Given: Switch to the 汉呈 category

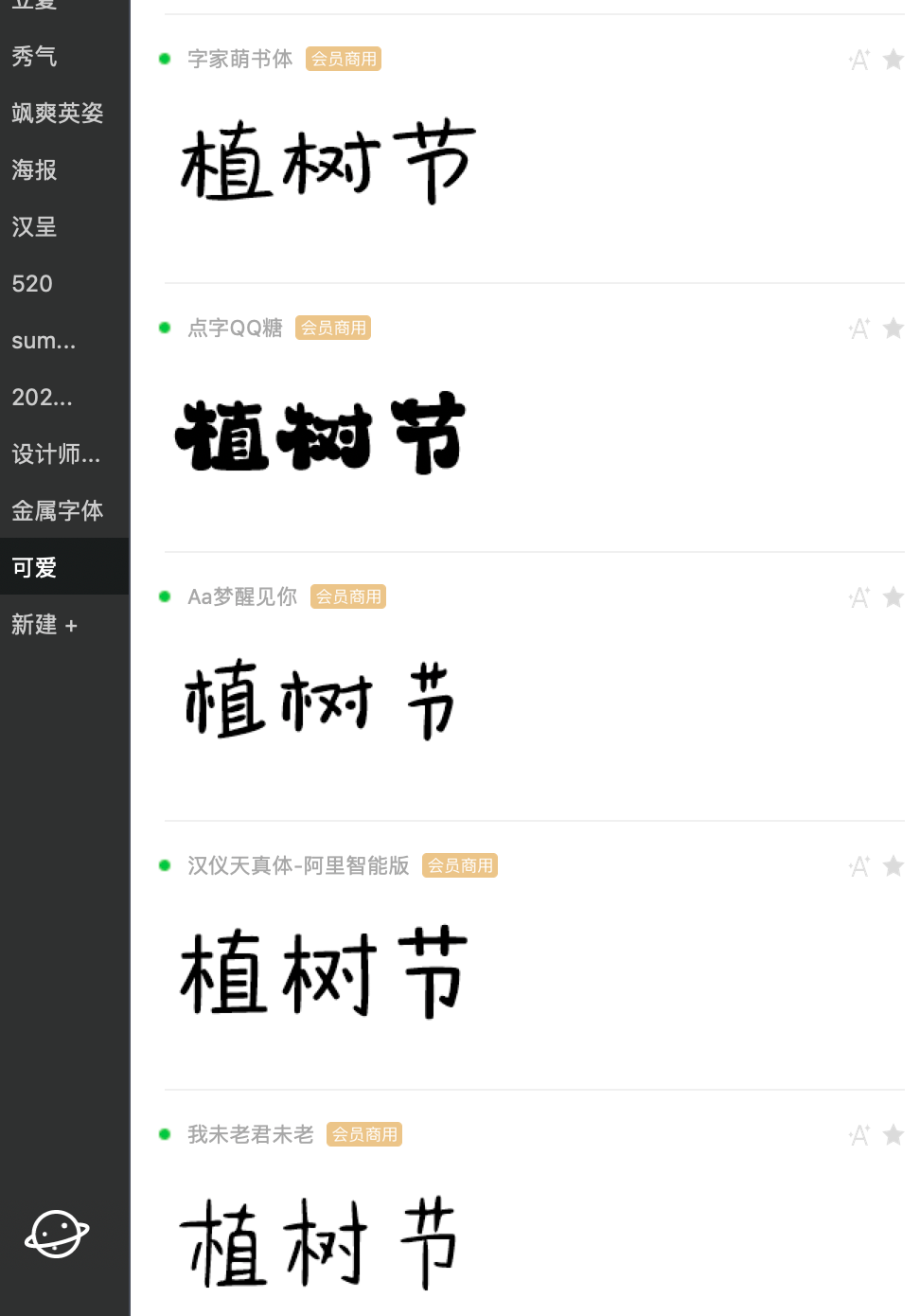Looking at the screenshot, I should (x=35, y=227).
